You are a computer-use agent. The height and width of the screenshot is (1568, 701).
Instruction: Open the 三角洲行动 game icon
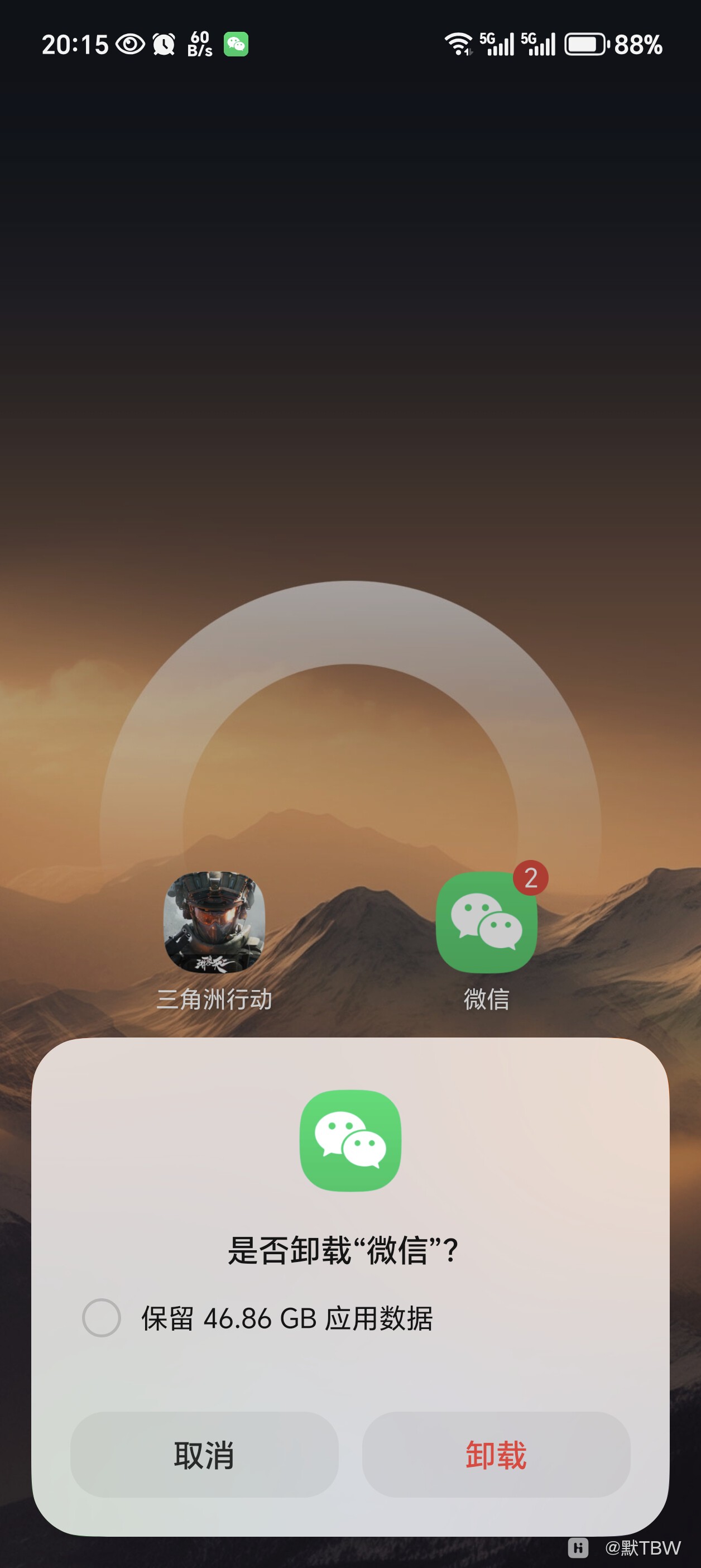point(214,921)
